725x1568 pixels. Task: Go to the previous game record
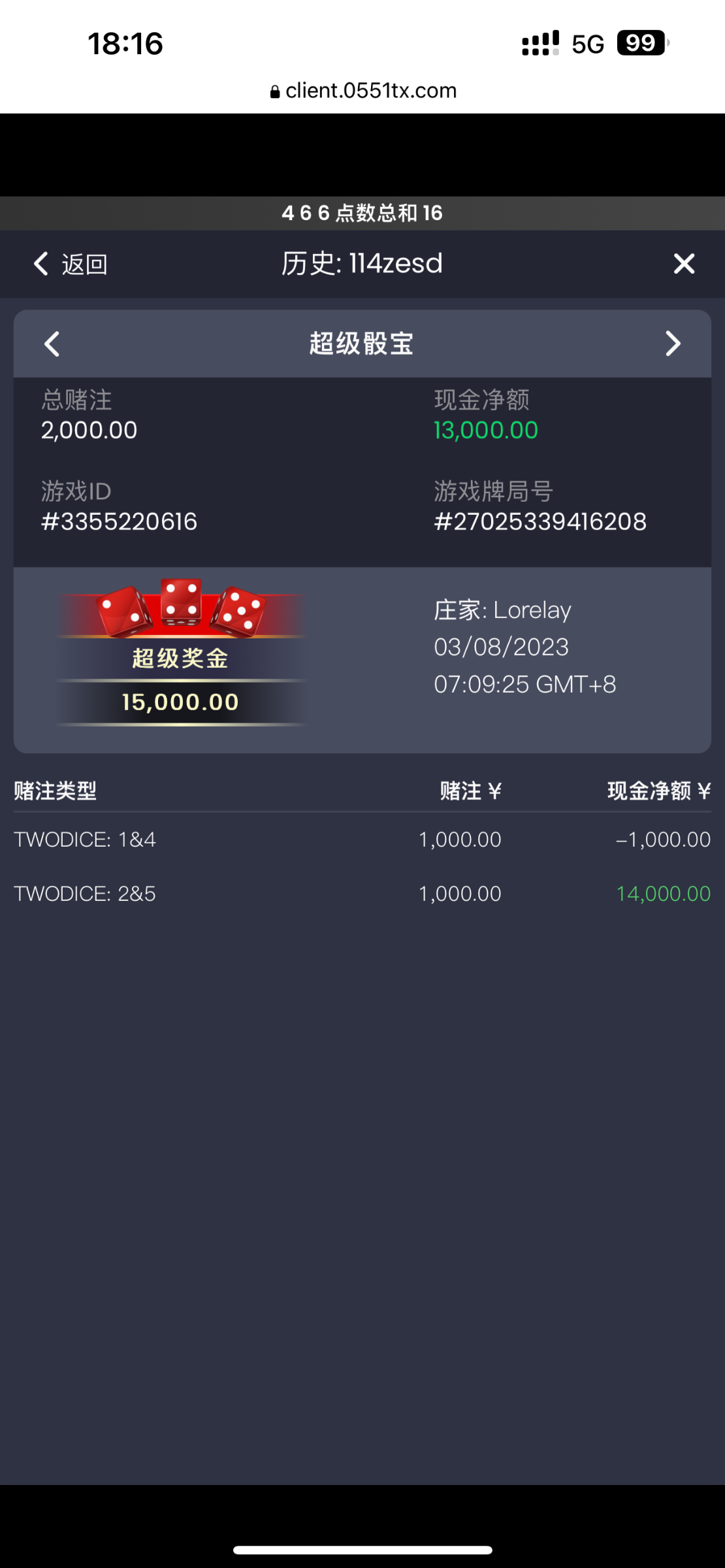[x=52, y=344]
